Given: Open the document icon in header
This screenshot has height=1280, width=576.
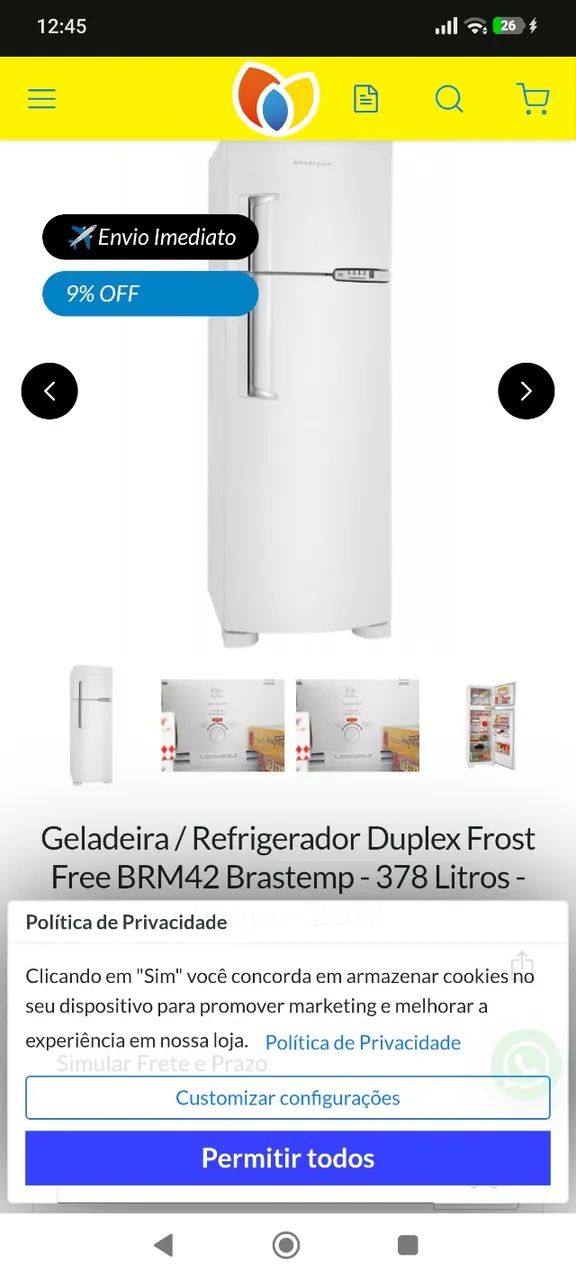Looking at the screenshot, I should 366,99.
